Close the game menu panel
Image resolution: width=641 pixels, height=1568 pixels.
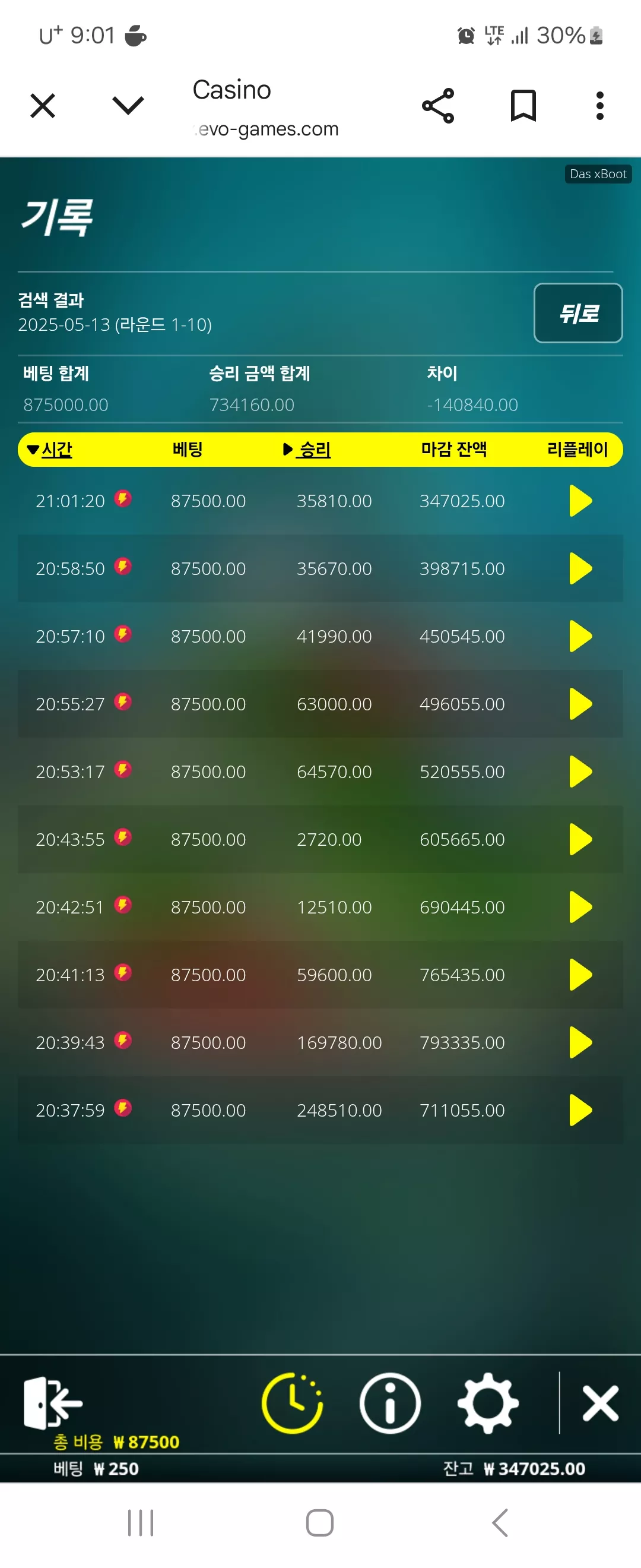coord(600,1403)
